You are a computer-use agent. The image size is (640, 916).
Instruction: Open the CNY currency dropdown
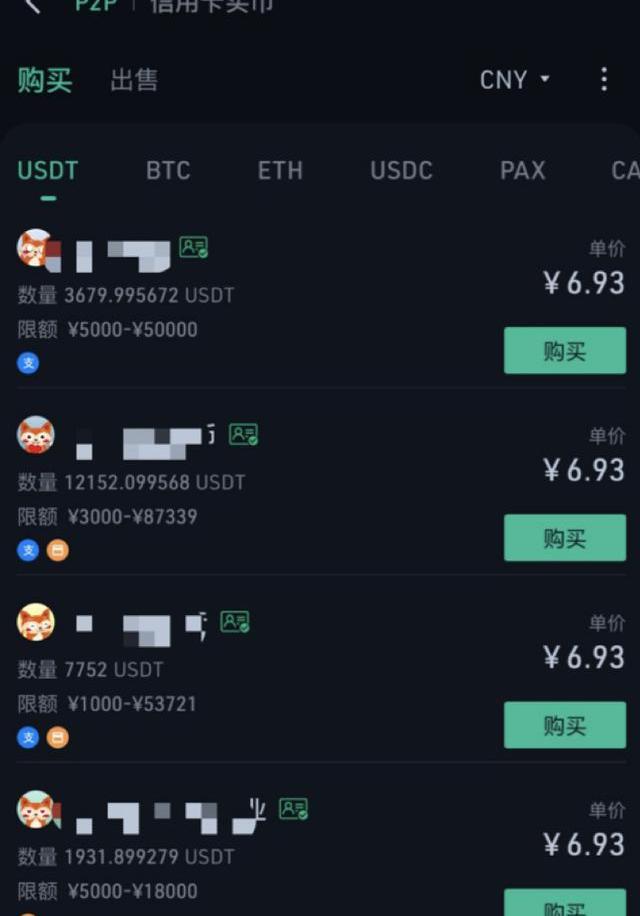tap(514, 80)
